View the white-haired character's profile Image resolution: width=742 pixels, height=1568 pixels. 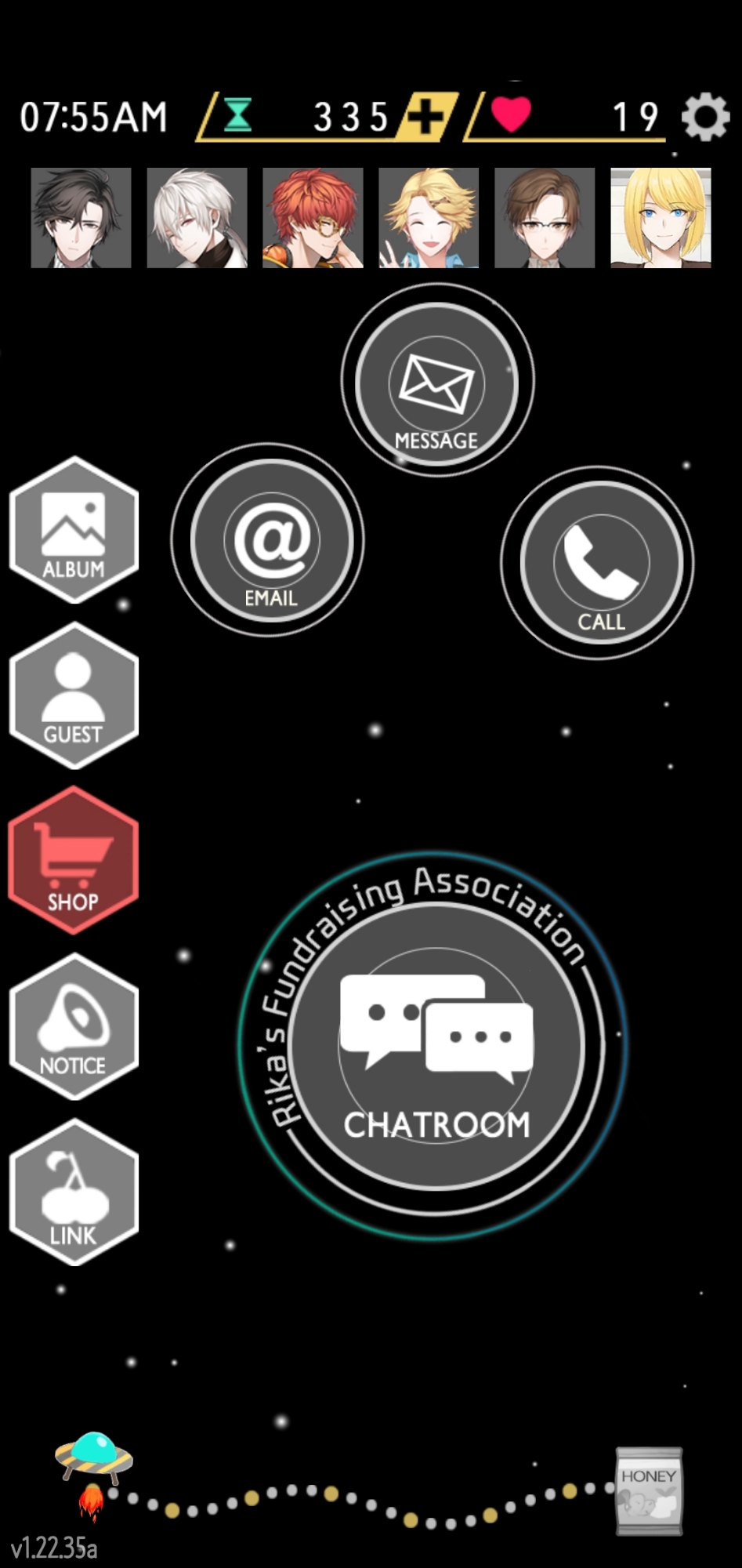pos(197,218)
